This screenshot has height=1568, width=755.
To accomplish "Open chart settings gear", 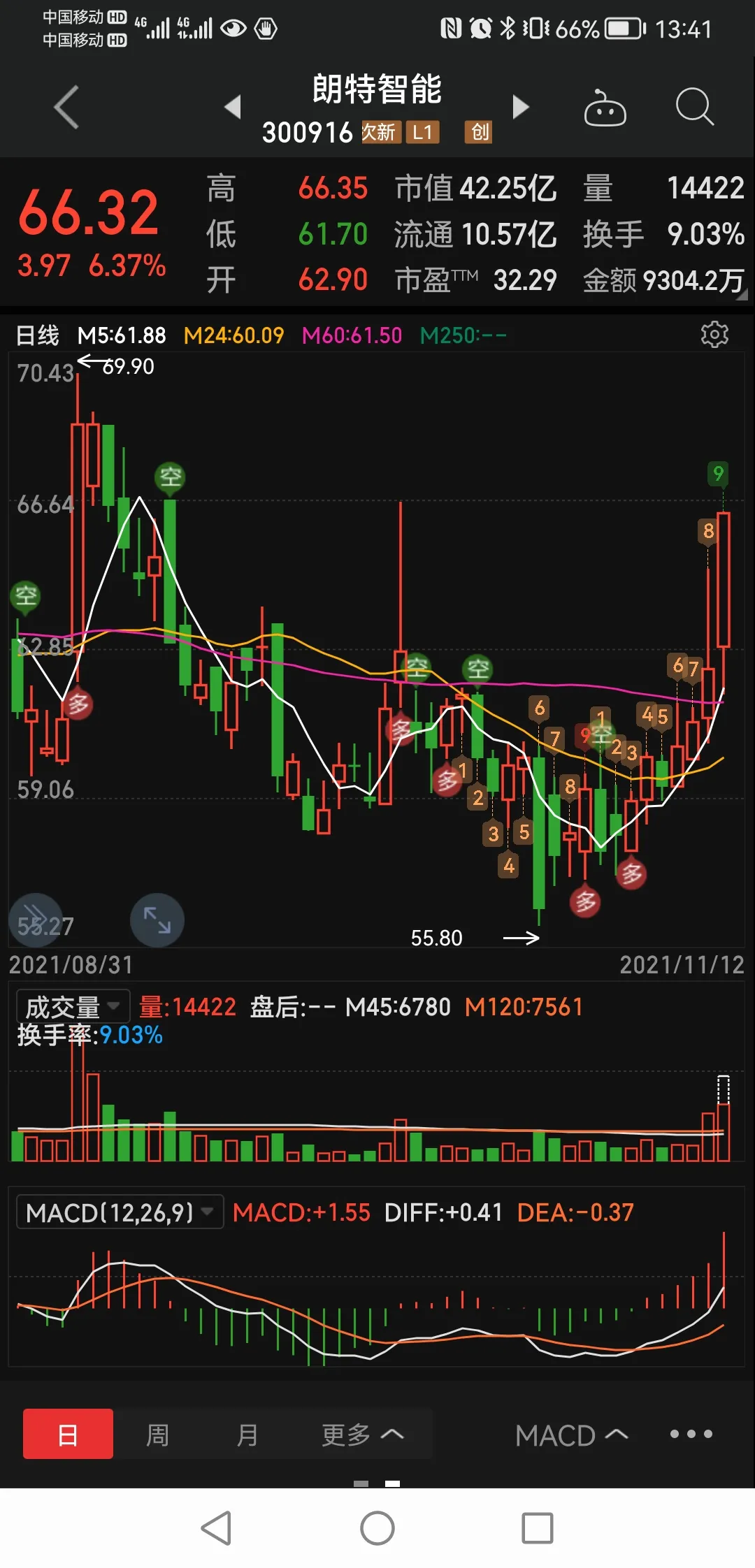I will click(714, 335).
